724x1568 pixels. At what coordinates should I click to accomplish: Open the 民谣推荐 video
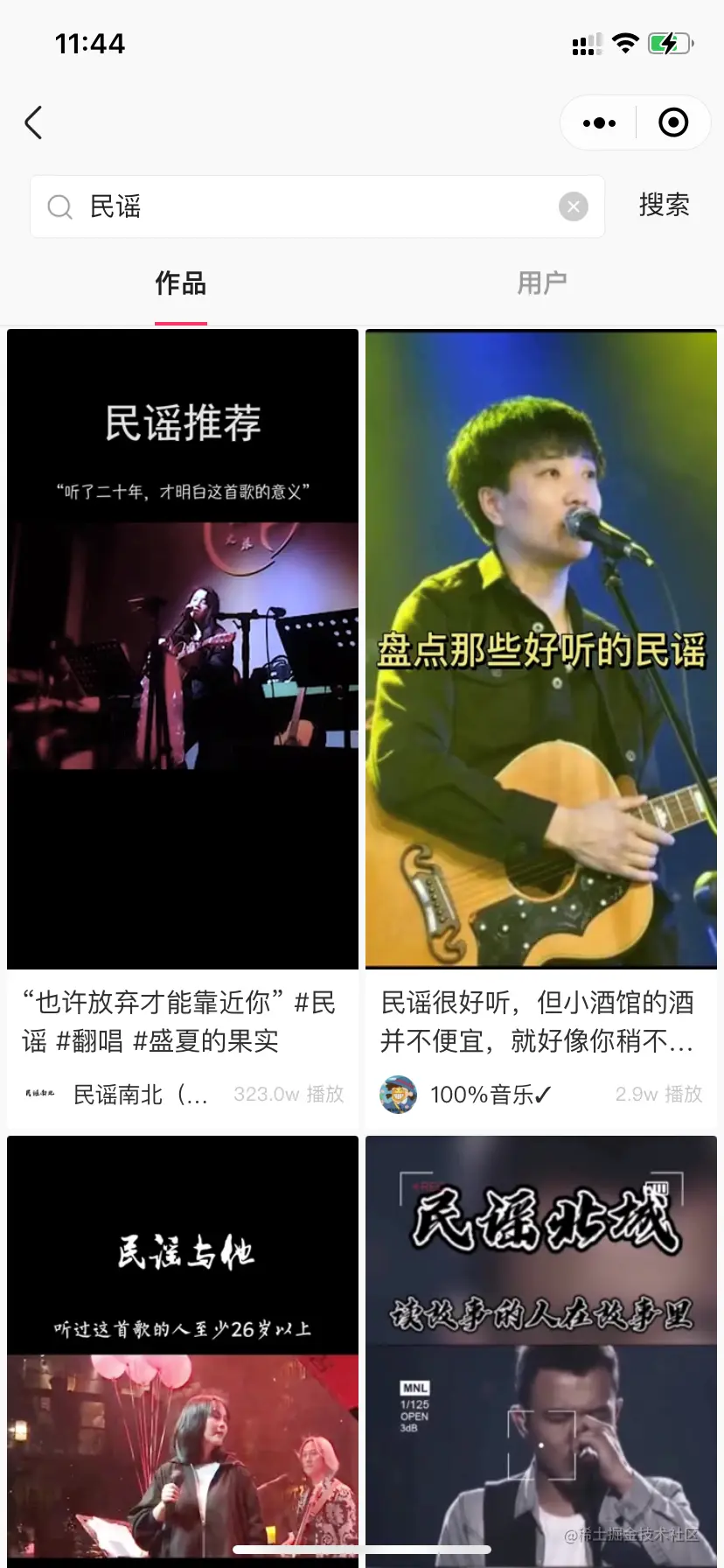click(x=183, y=647)
